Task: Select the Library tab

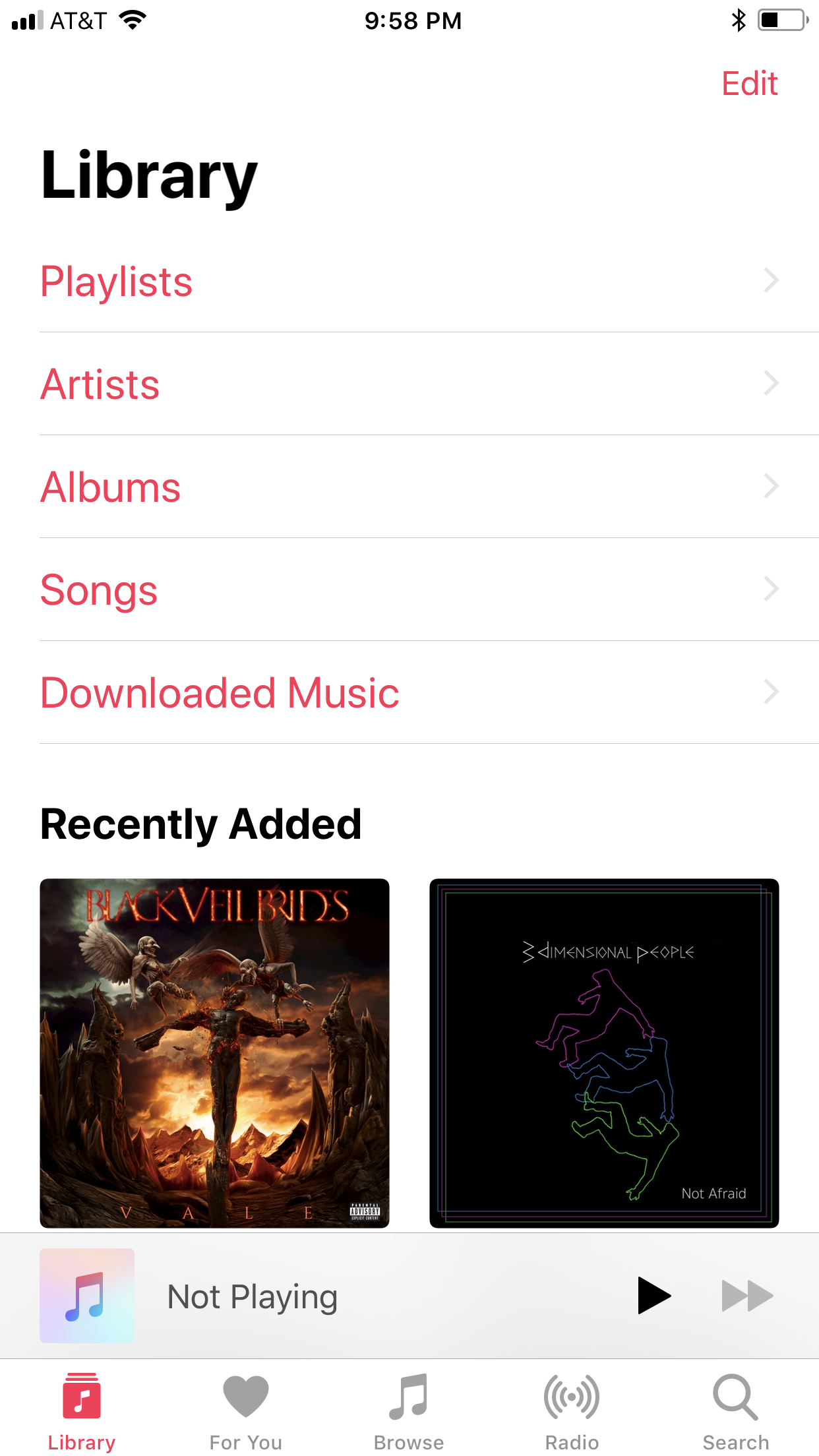Action: [x=82, y=1412]
